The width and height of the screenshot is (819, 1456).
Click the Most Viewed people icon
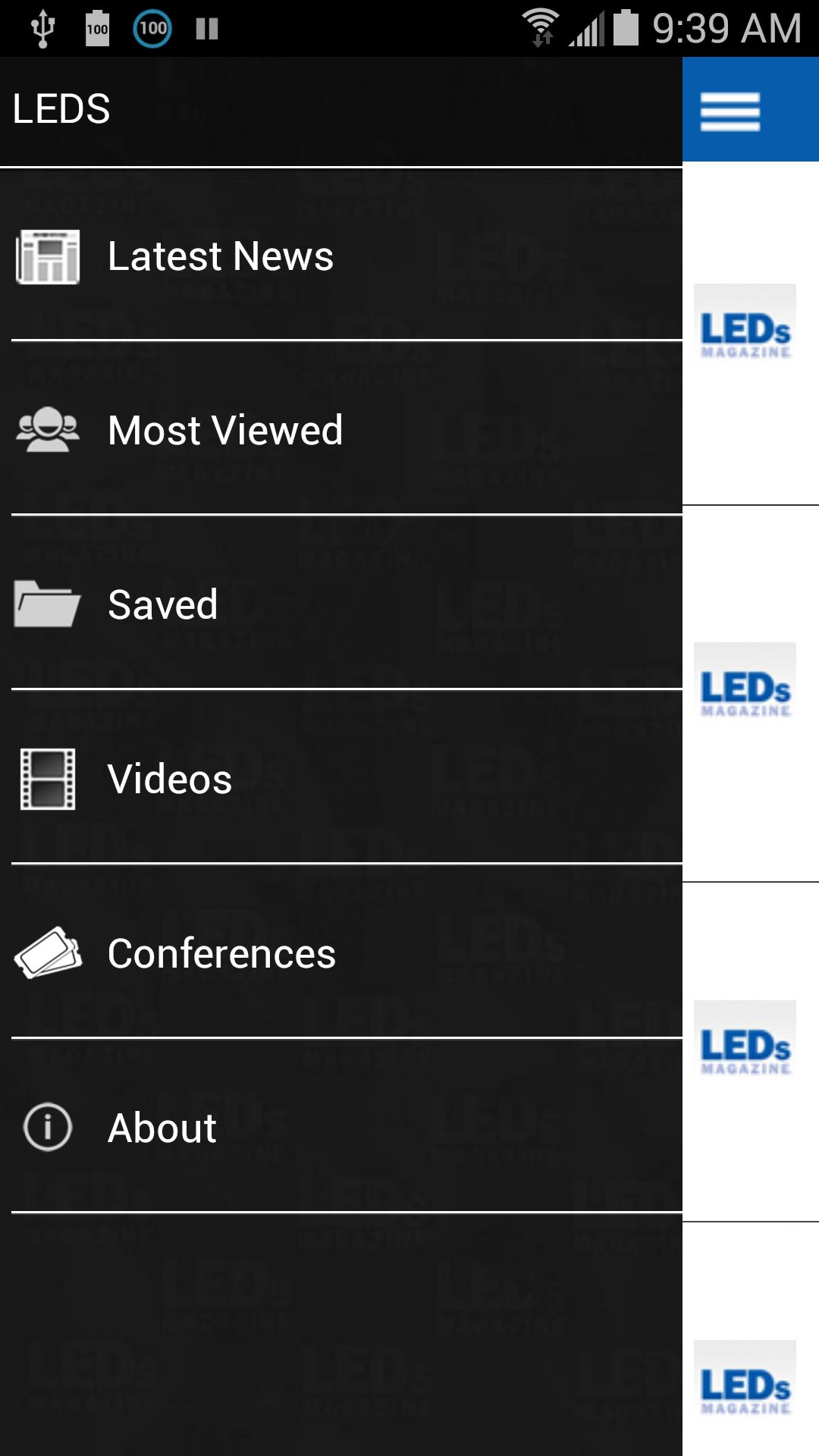(48, 429)
